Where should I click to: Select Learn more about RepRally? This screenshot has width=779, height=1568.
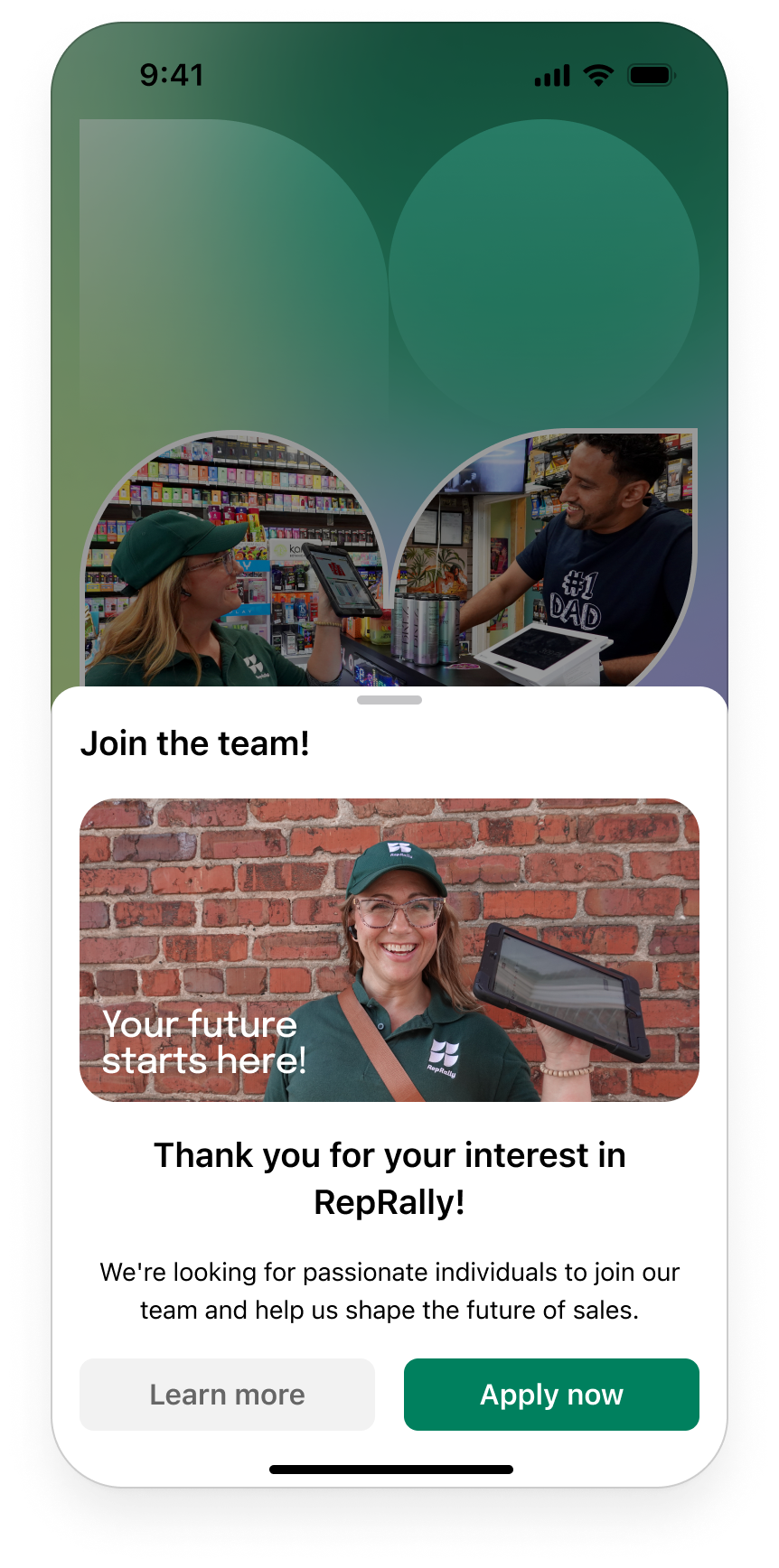coord(227,1395)
